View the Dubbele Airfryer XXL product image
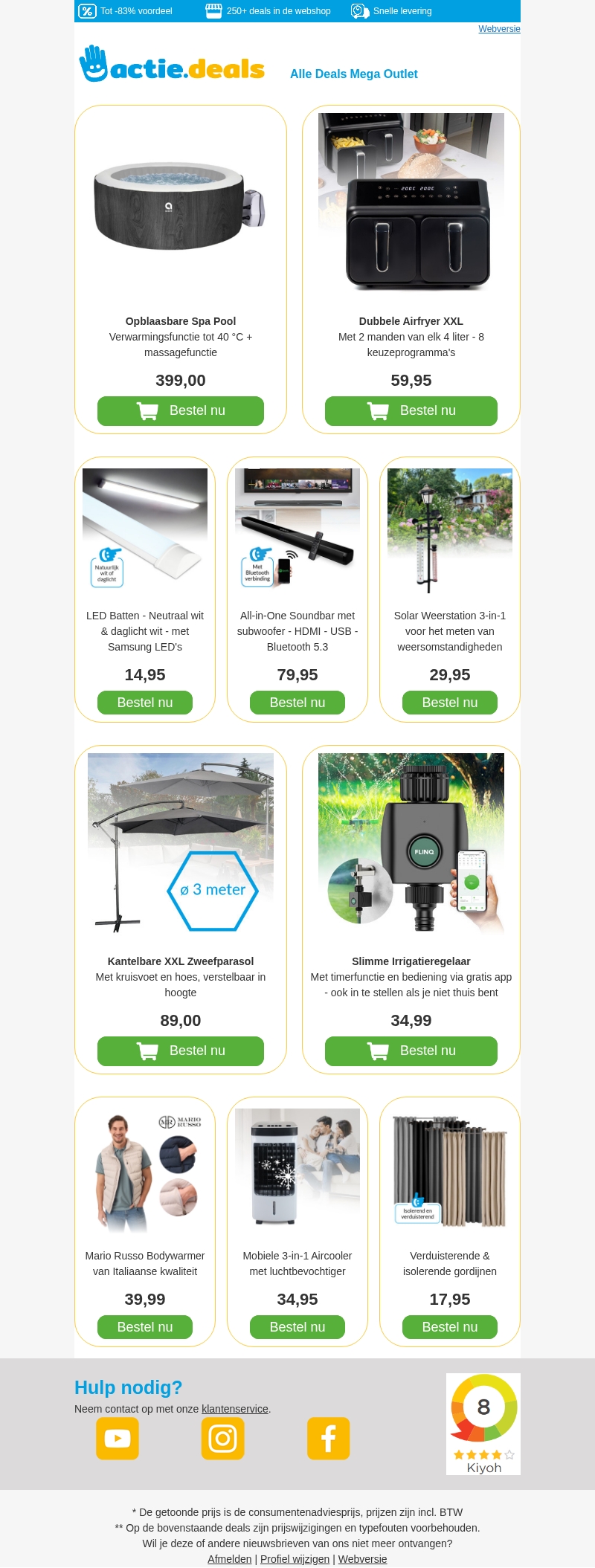 point(411,201)
